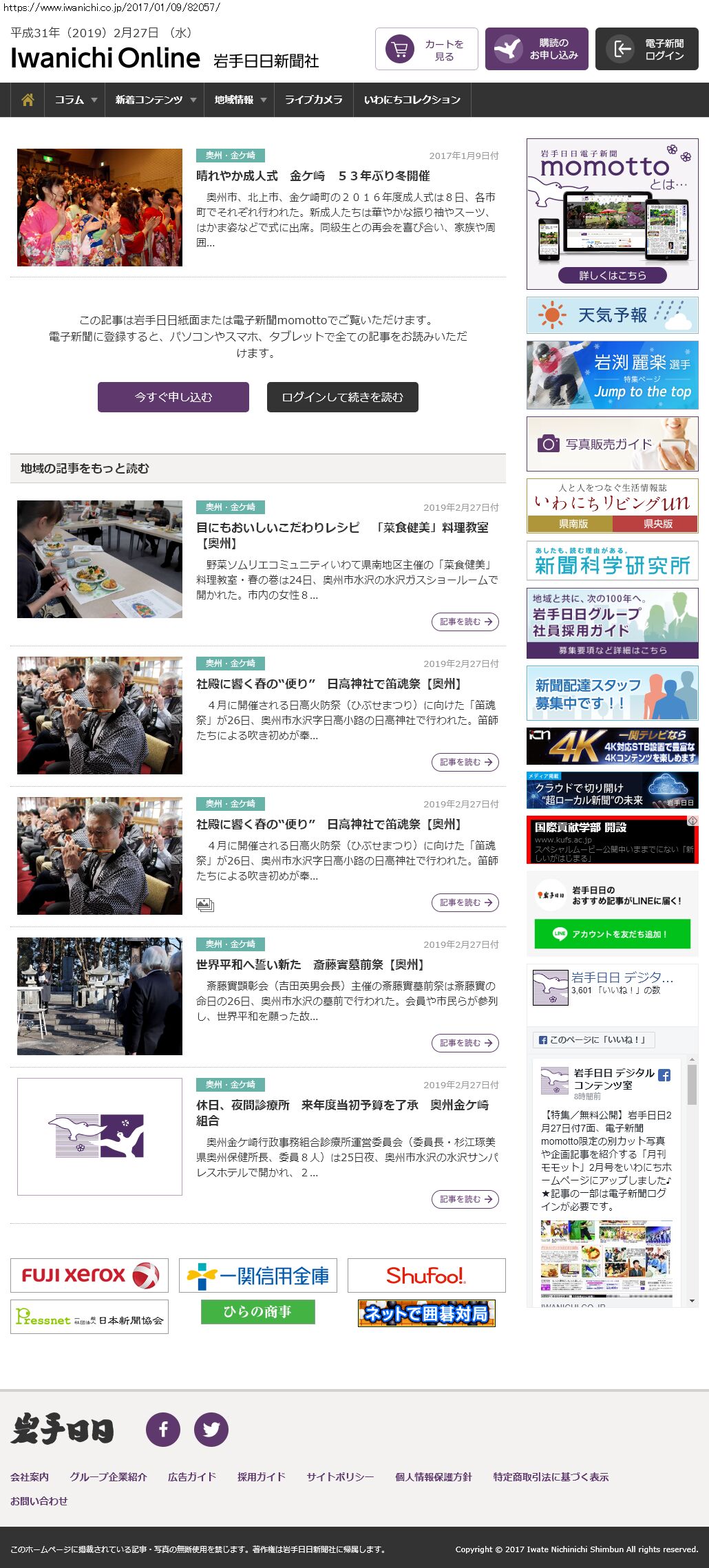Open the 会社案内 footer link
Screen dimensions: 709x1568
(30, 1476)
